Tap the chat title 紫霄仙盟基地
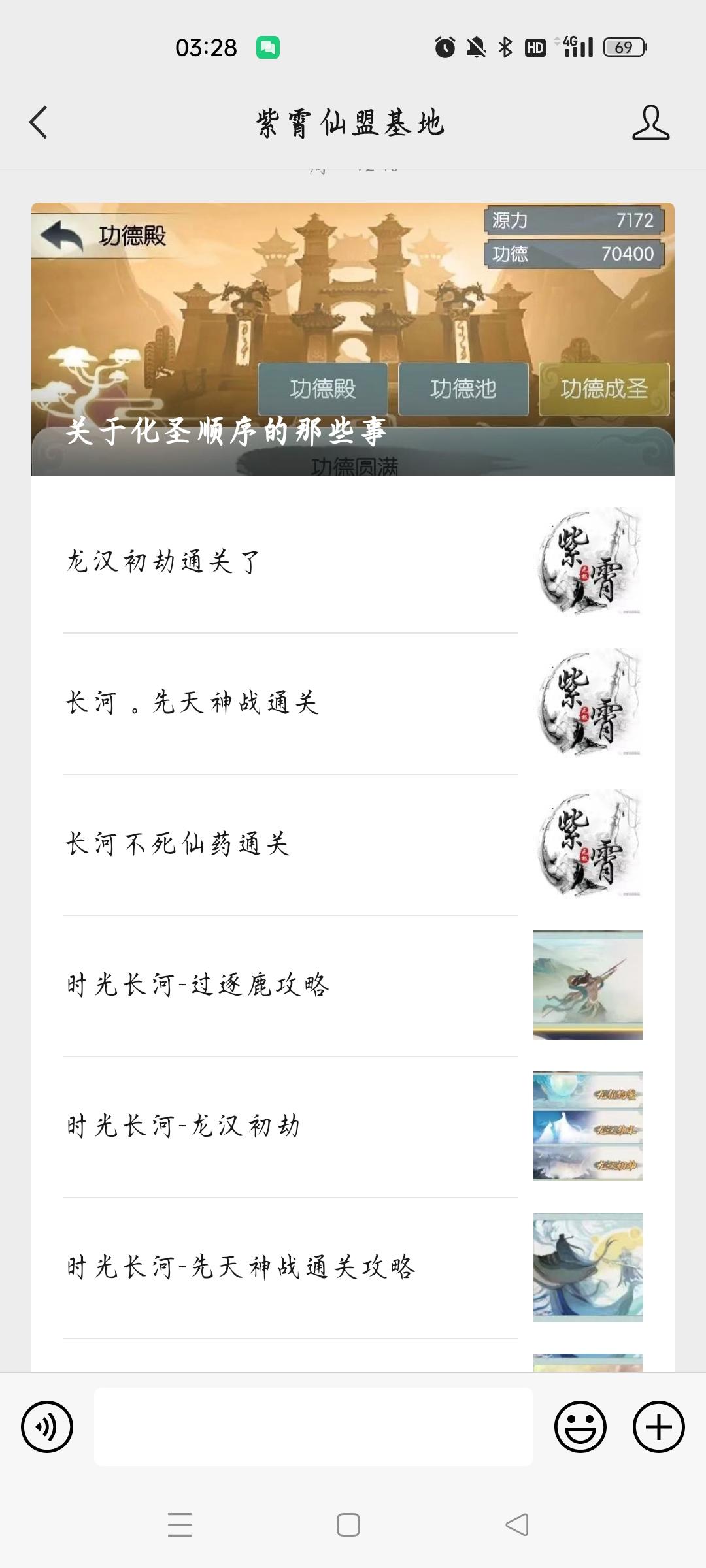Viewport: 706px width, 1568px height. click(351, 122)
